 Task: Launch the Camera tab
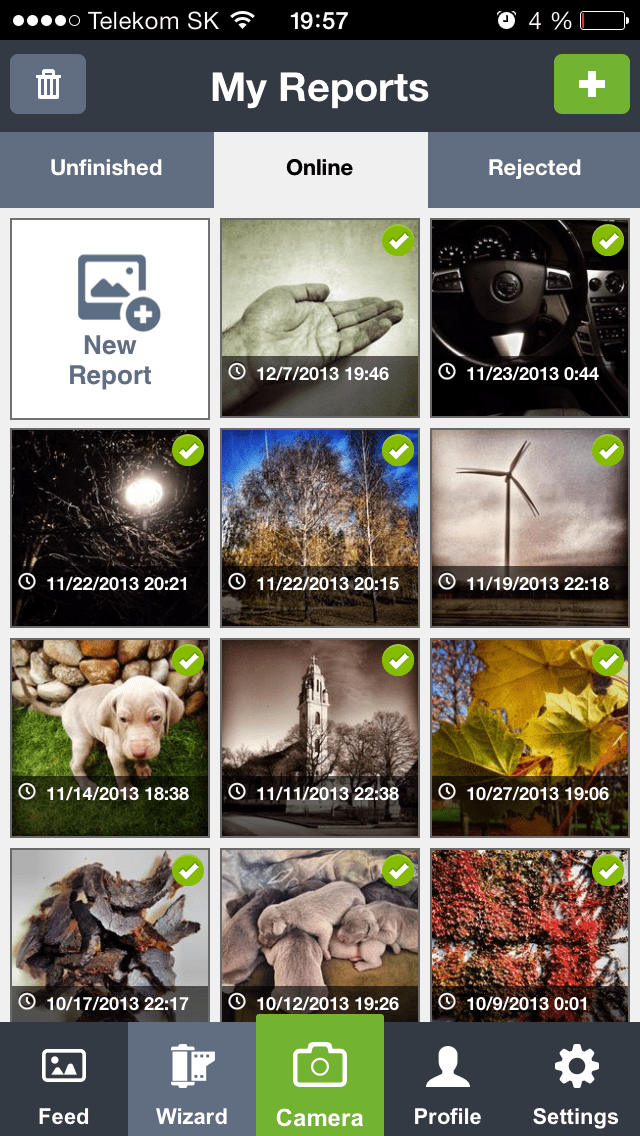click(x=320, y=1080)
